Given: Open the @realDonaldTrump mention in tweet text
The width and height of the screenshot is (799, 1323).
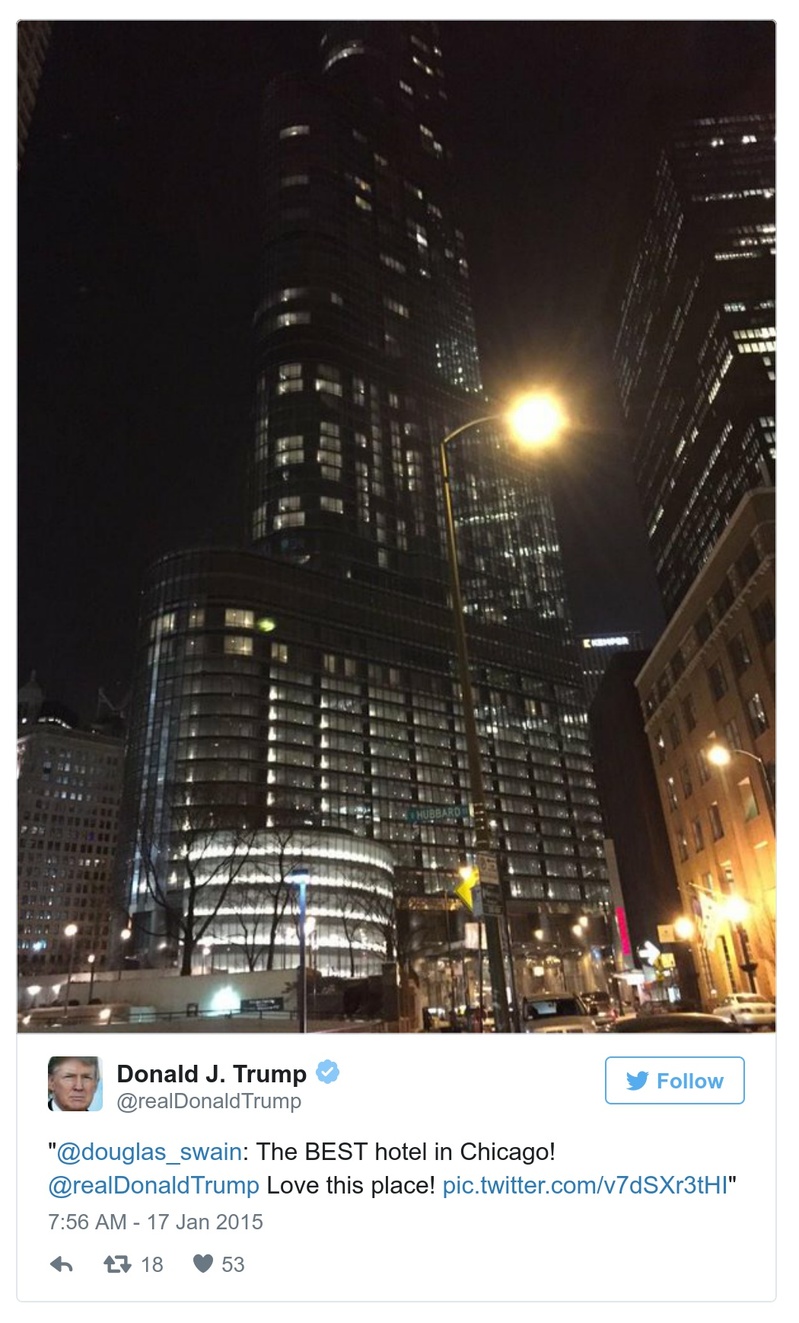Looking at the screenshot, I should click(153, 1186).
